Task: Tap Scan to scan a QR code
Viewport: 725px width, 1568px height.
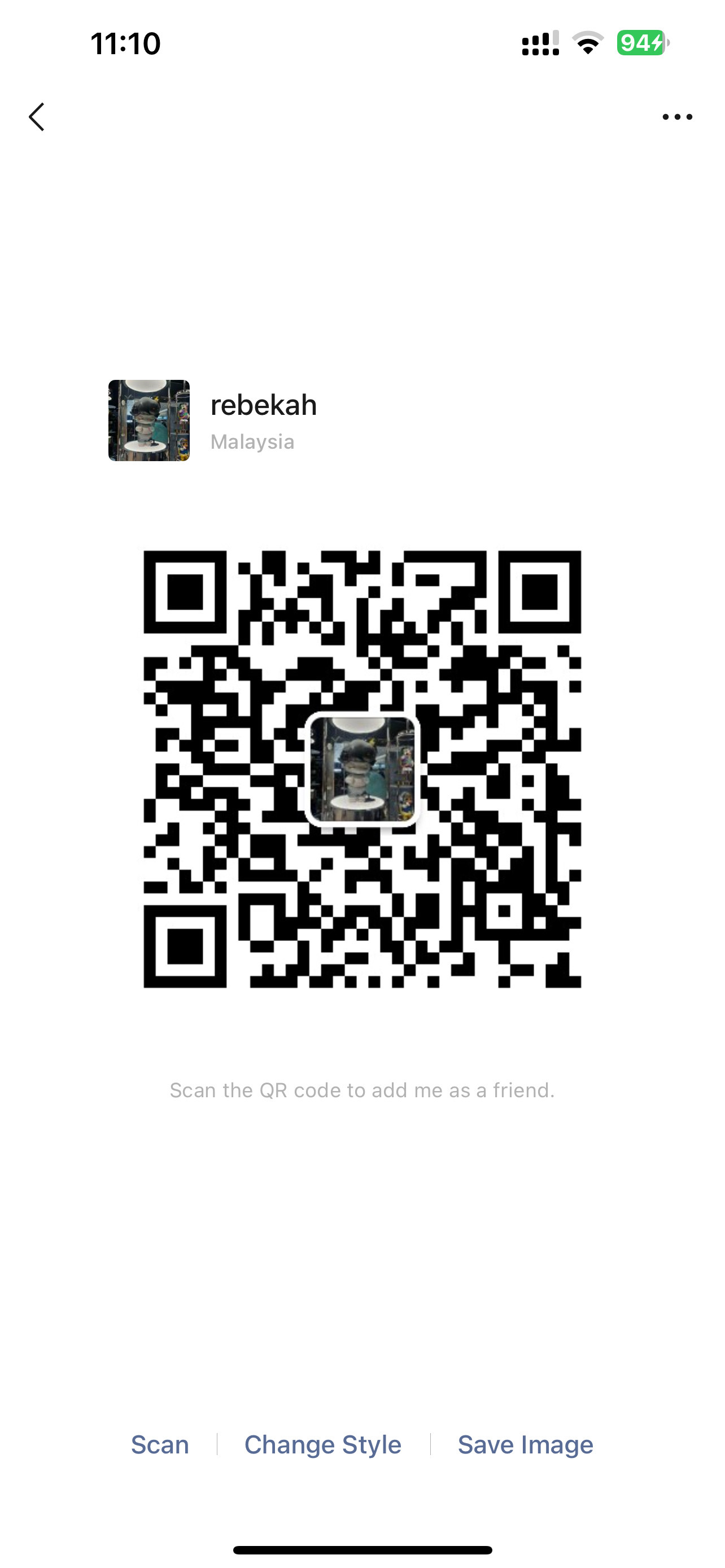Action: (160, 1444)
